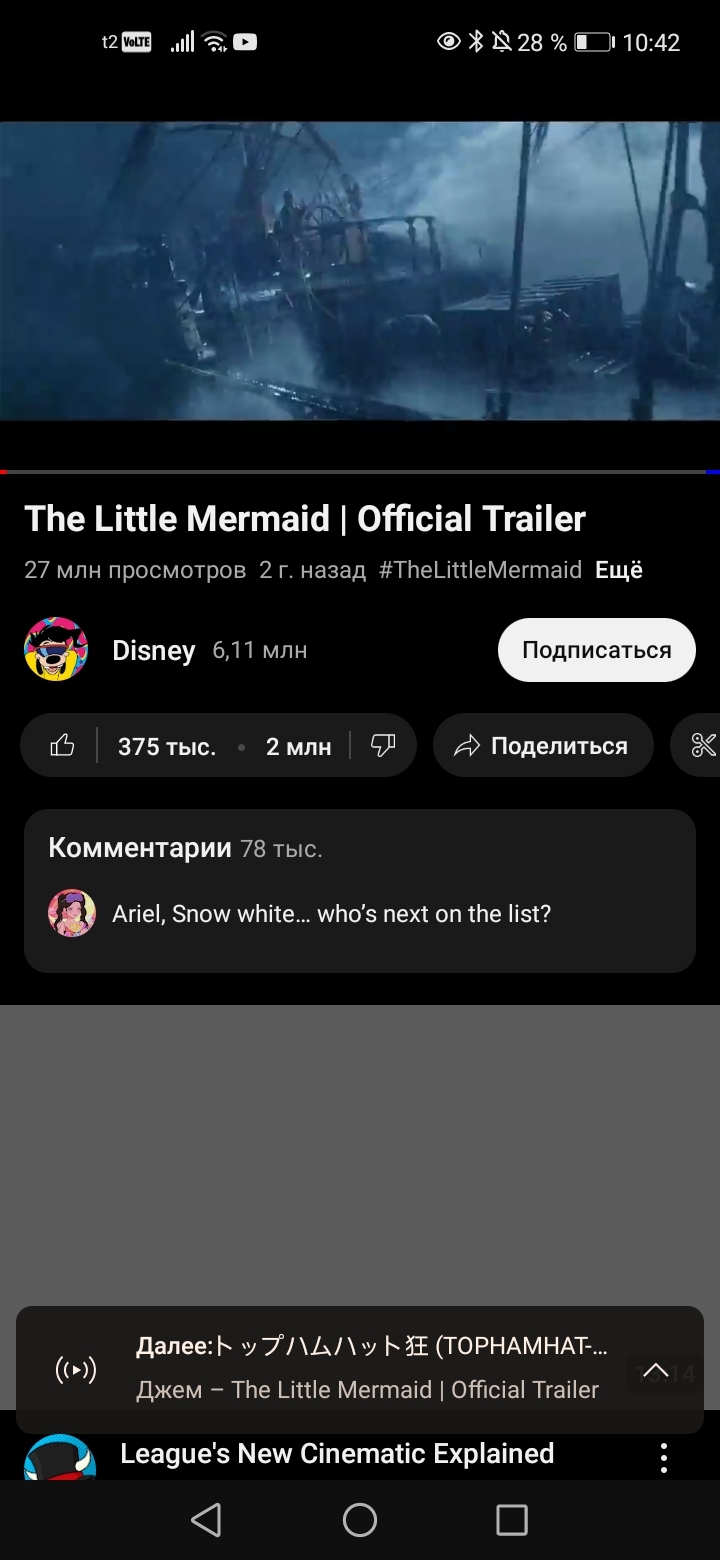Viewport: 720px width, 1560px height.
Task: Open the League's New Cinematic Explained video
Action: coord(337,1453)
